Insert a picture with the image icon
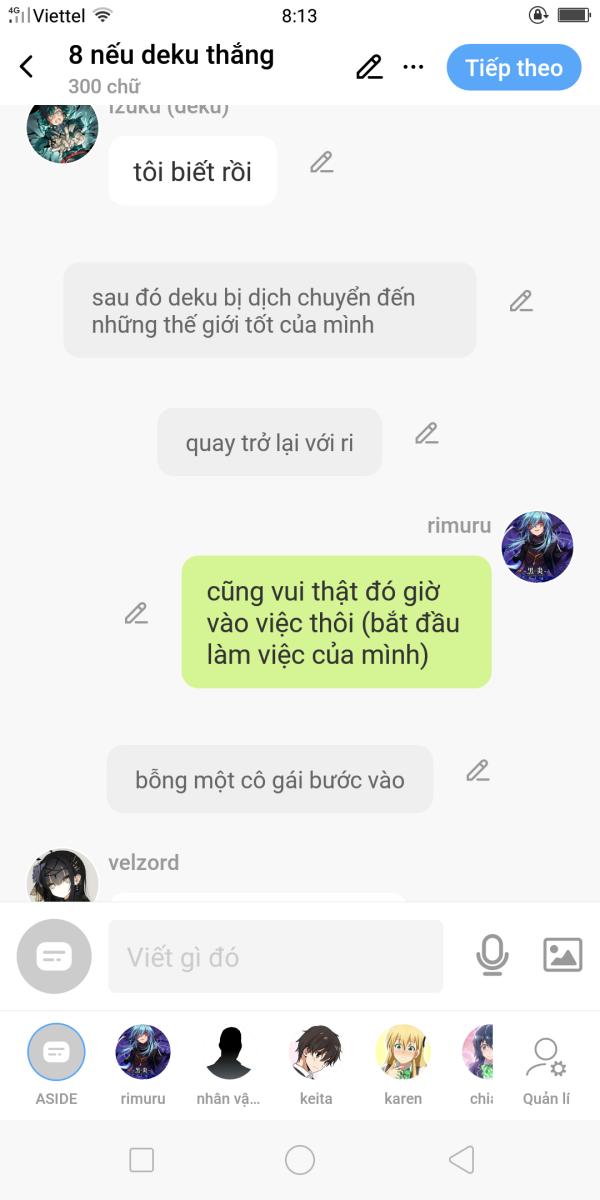 562,955
